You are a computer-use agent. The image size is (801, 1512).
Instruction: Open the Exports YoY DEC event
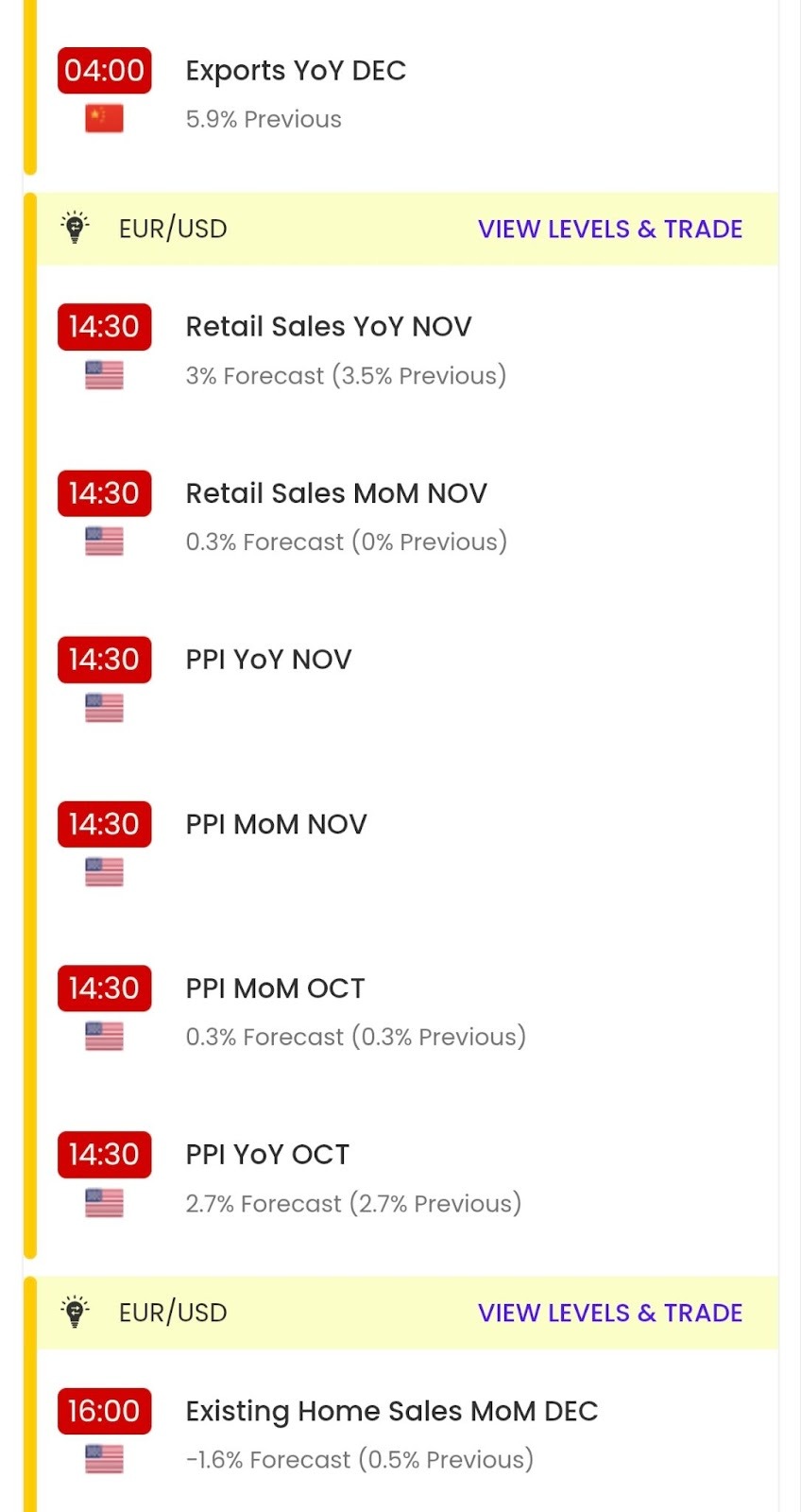[x=296, y=72]
